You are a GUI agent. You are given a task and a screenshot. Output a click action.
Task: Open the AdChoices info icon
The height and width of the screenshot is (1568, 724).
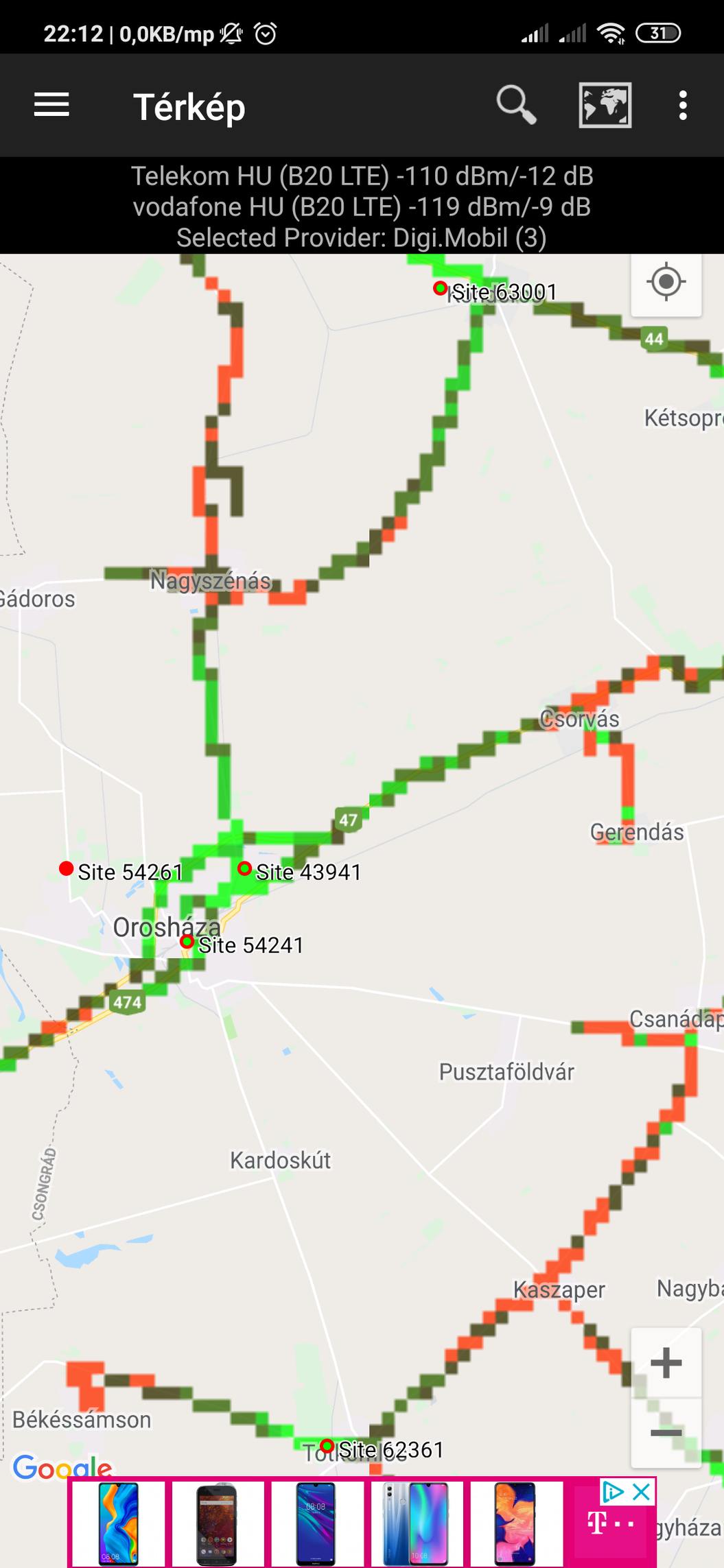click(613, 1492)
